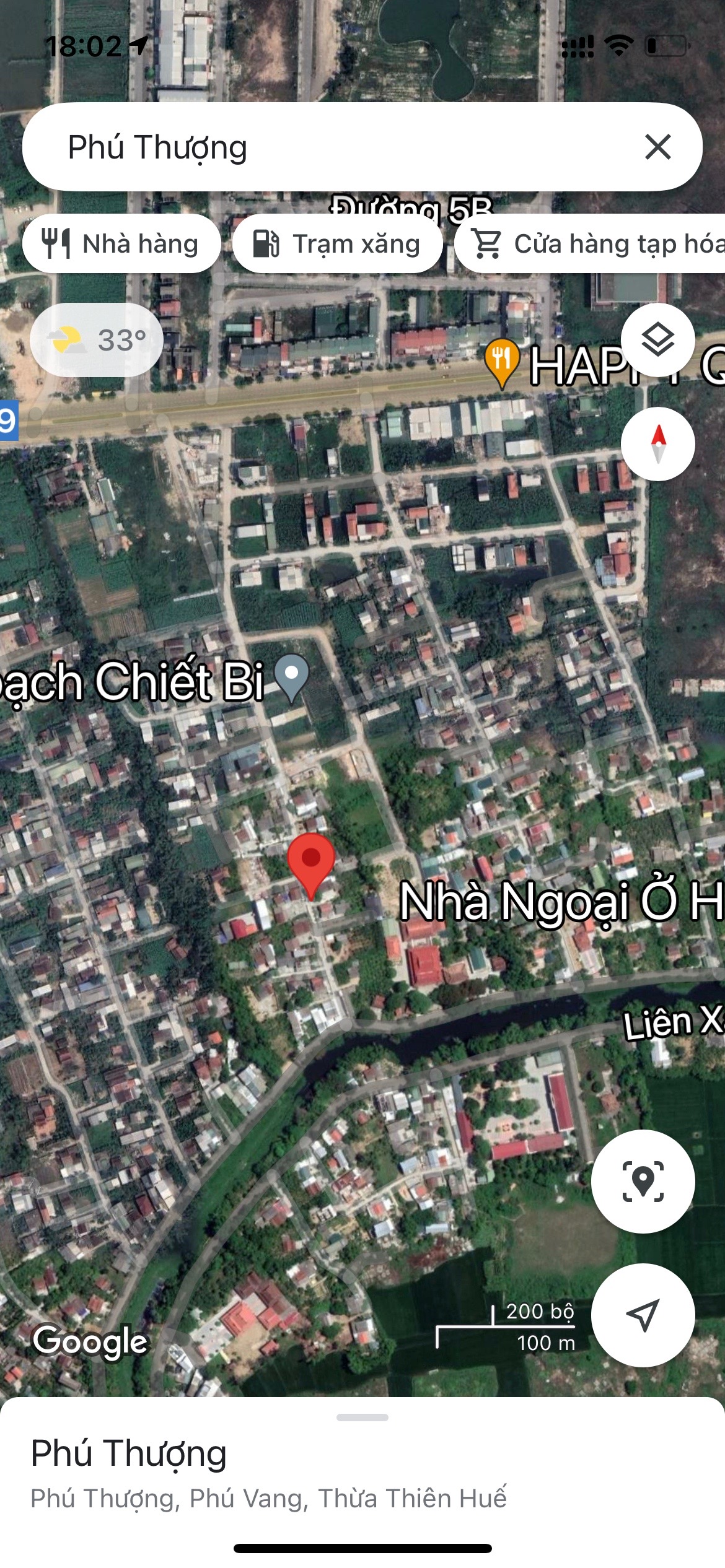Select the Trạm xăng chip
Viewport: 725px width, 1568px height.
click(338, 244)
